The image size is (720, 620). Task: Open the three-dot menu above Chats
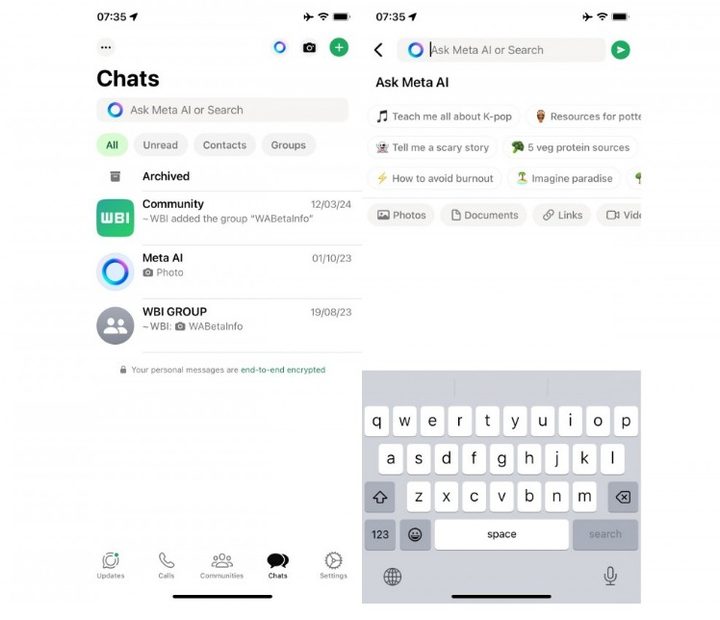(106, 47)
